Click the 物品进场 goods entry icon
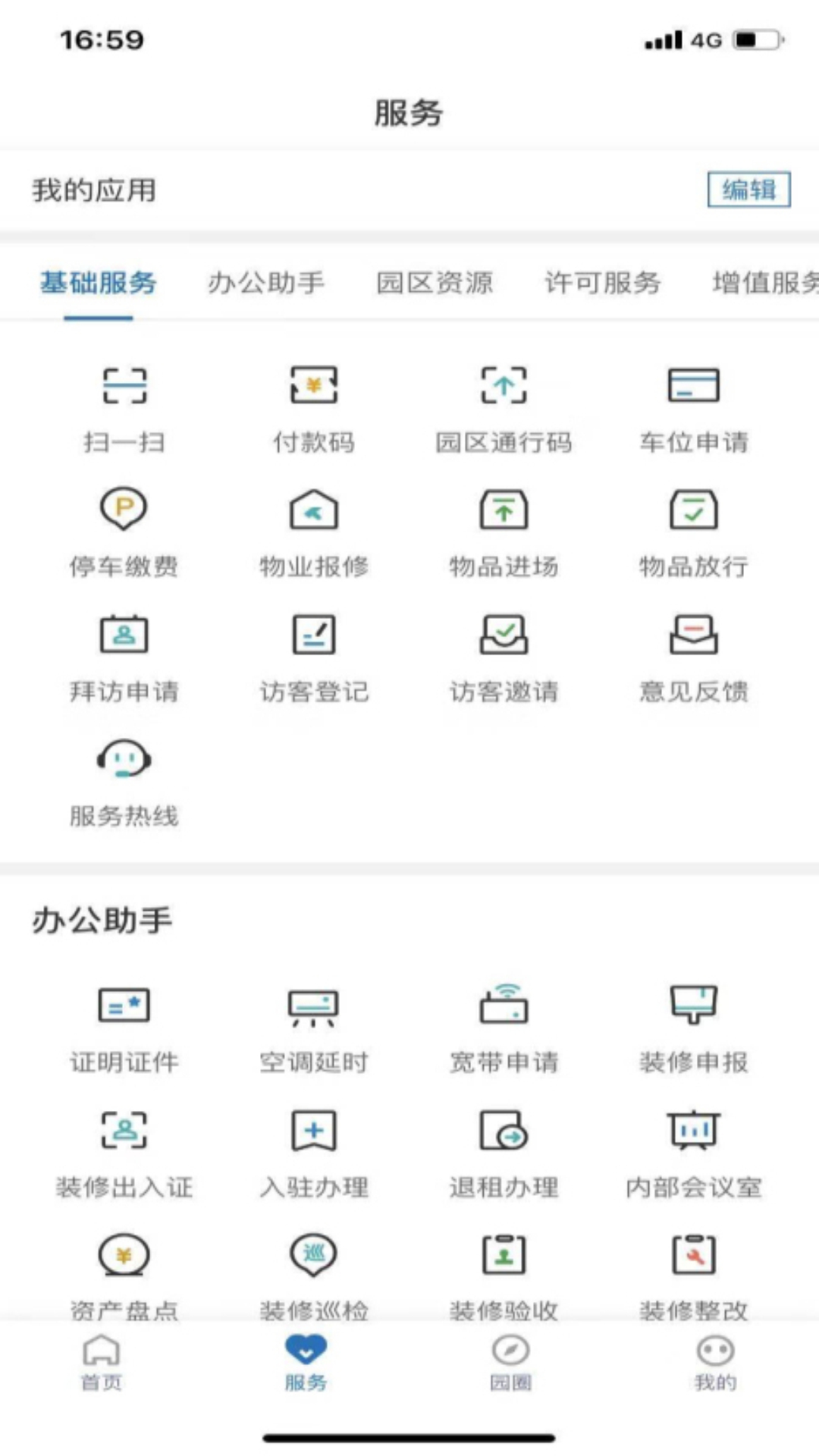819x1456 pixels. (x=504, y=531)
